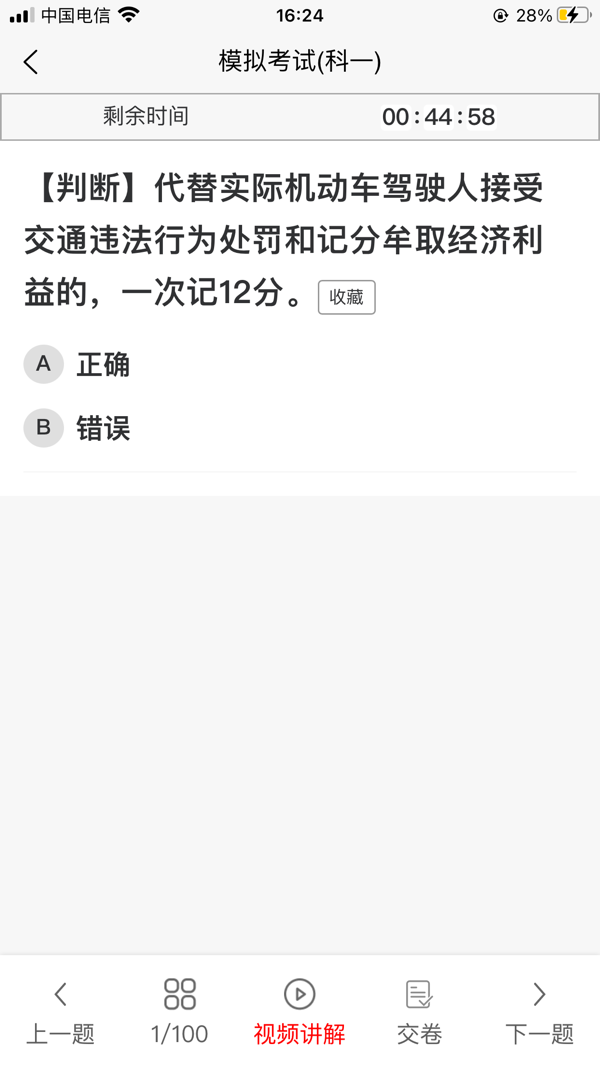
Task: Tap 收藏 to bookmark this question
Action: tap(346, 297)
